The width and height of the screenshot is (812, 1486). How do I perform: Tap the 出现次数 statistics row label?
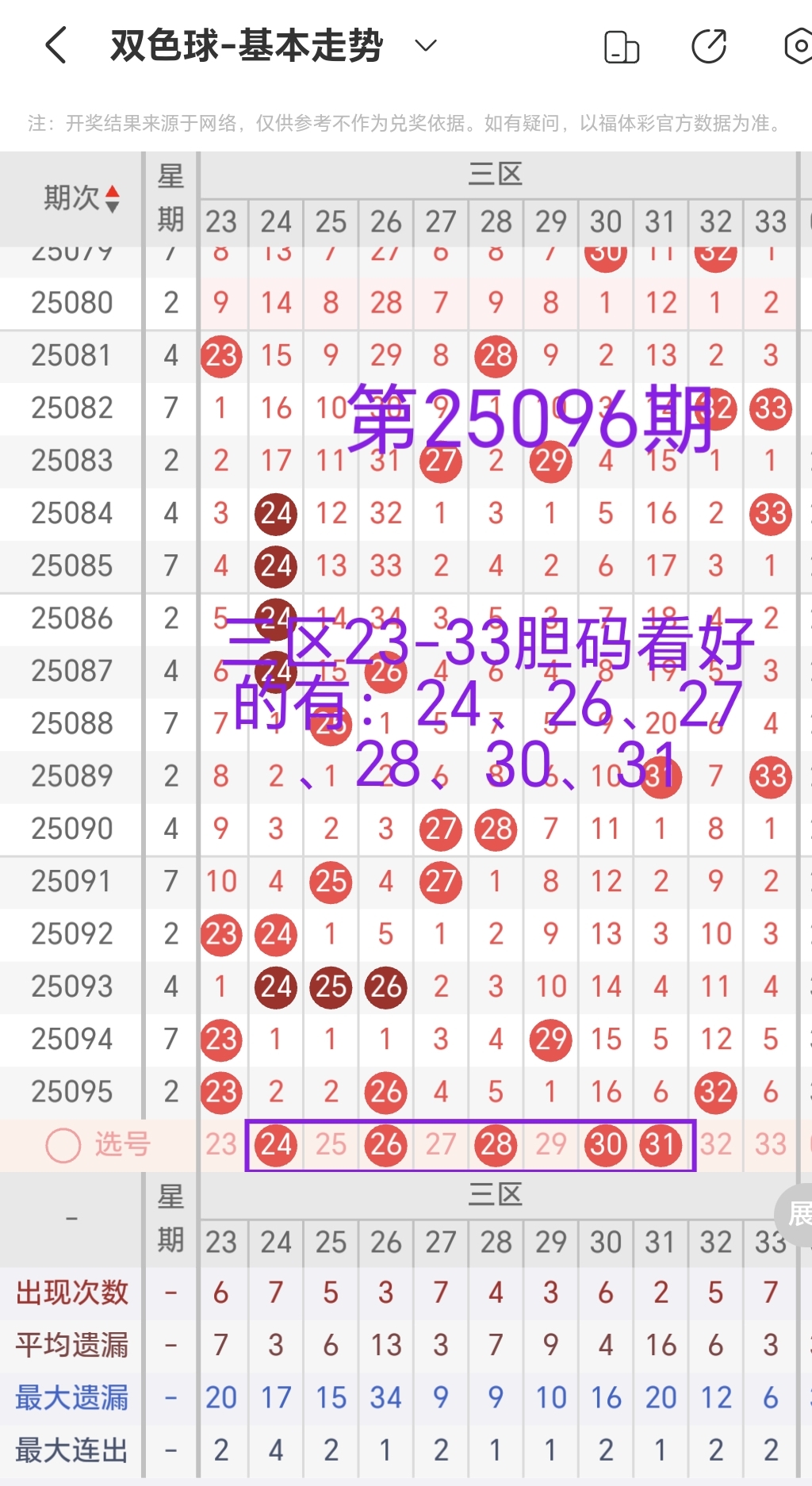point(71,1292)
